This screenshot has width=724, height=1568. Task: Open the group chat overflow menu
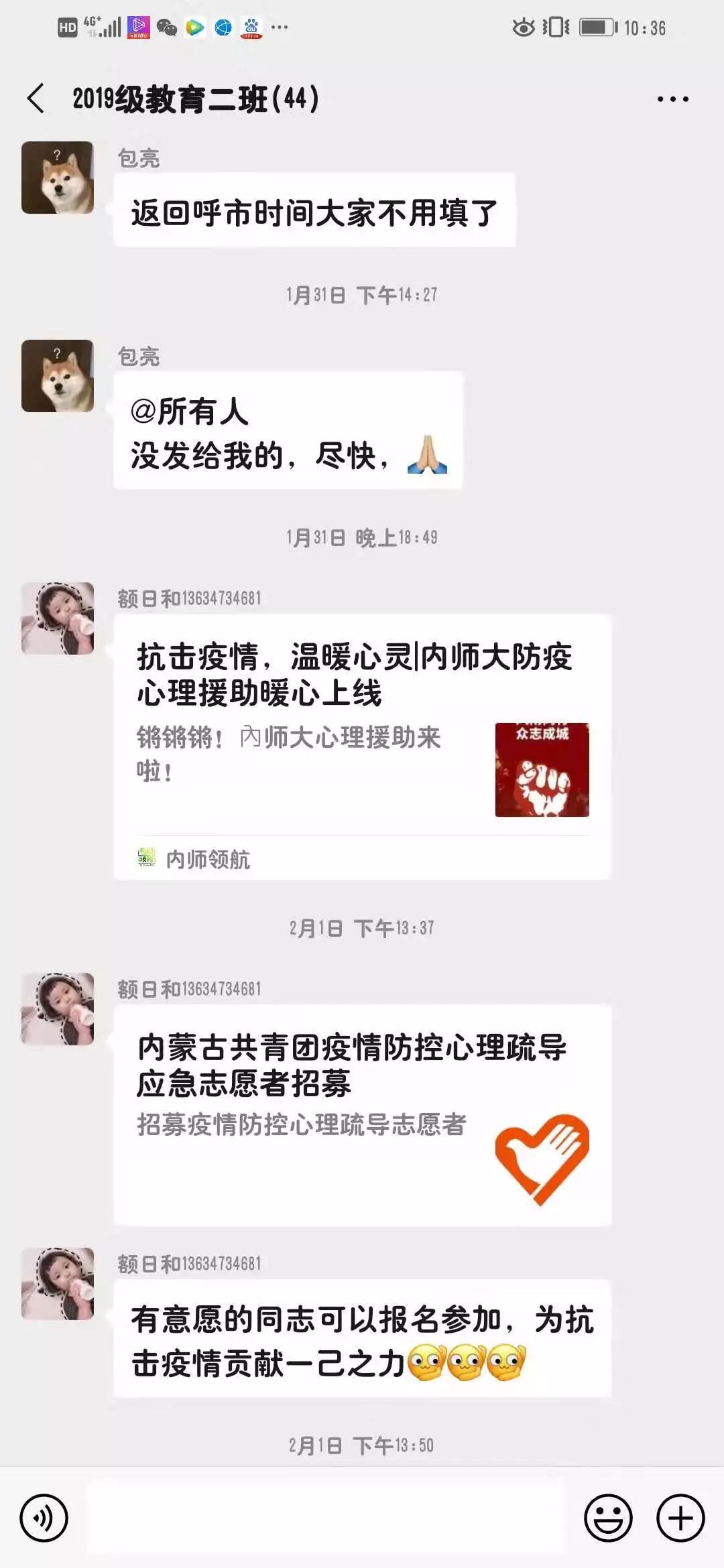(672, 99)
